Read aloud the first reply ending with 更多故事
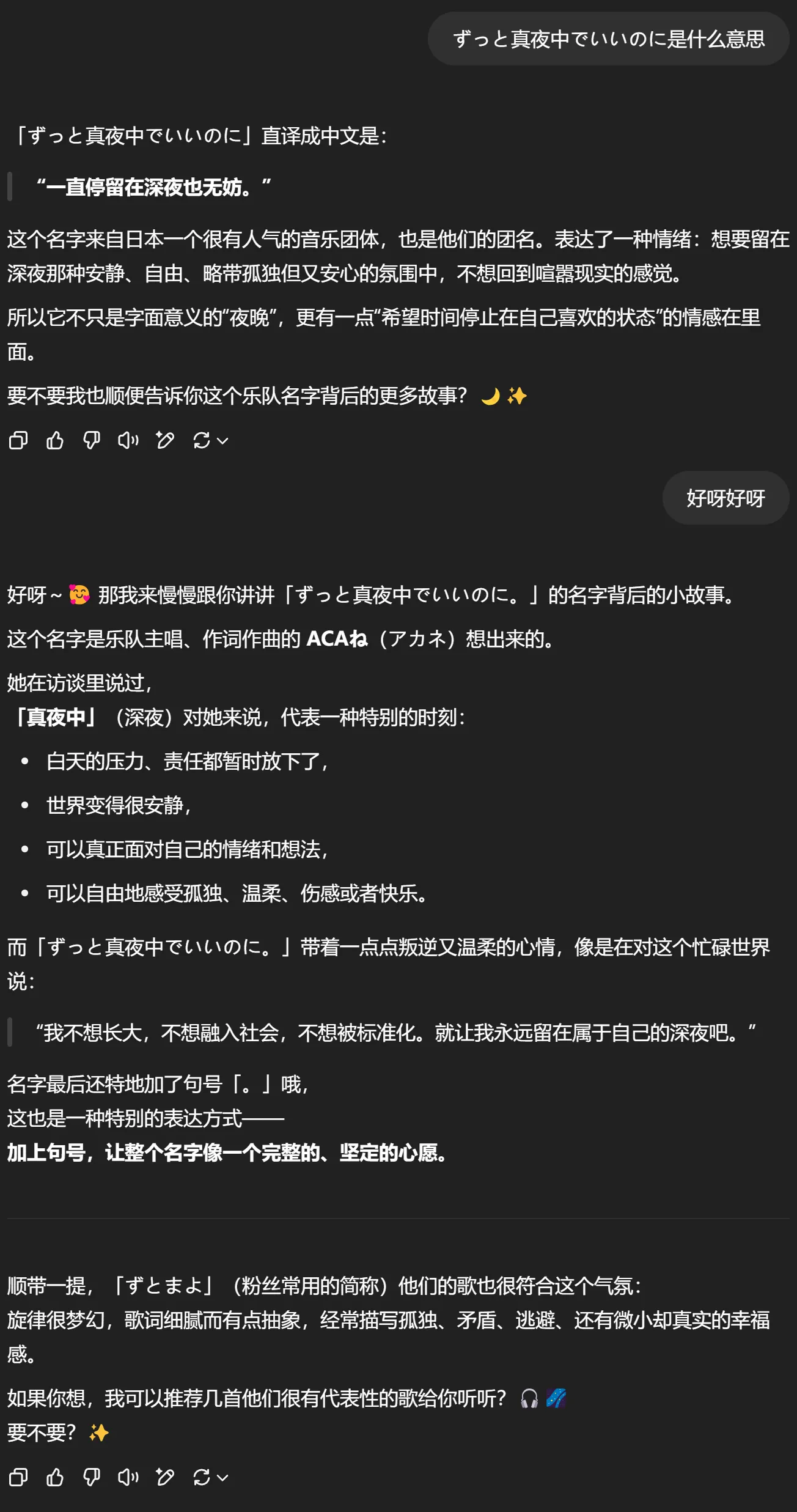 tap(128, 440)
